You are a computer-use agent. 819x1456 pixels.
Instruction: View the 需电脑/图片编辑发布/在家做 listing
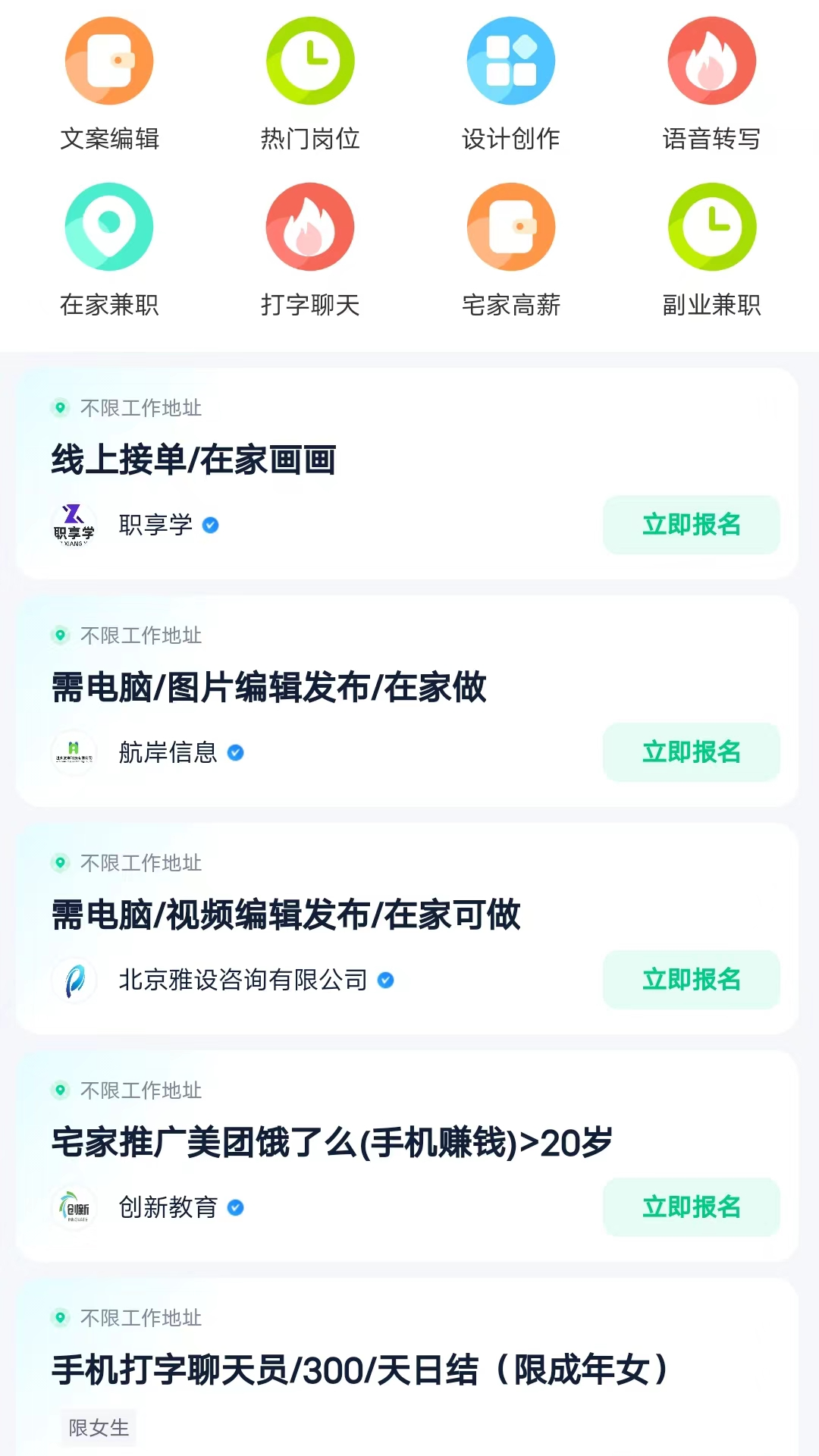tap(269, 688)
